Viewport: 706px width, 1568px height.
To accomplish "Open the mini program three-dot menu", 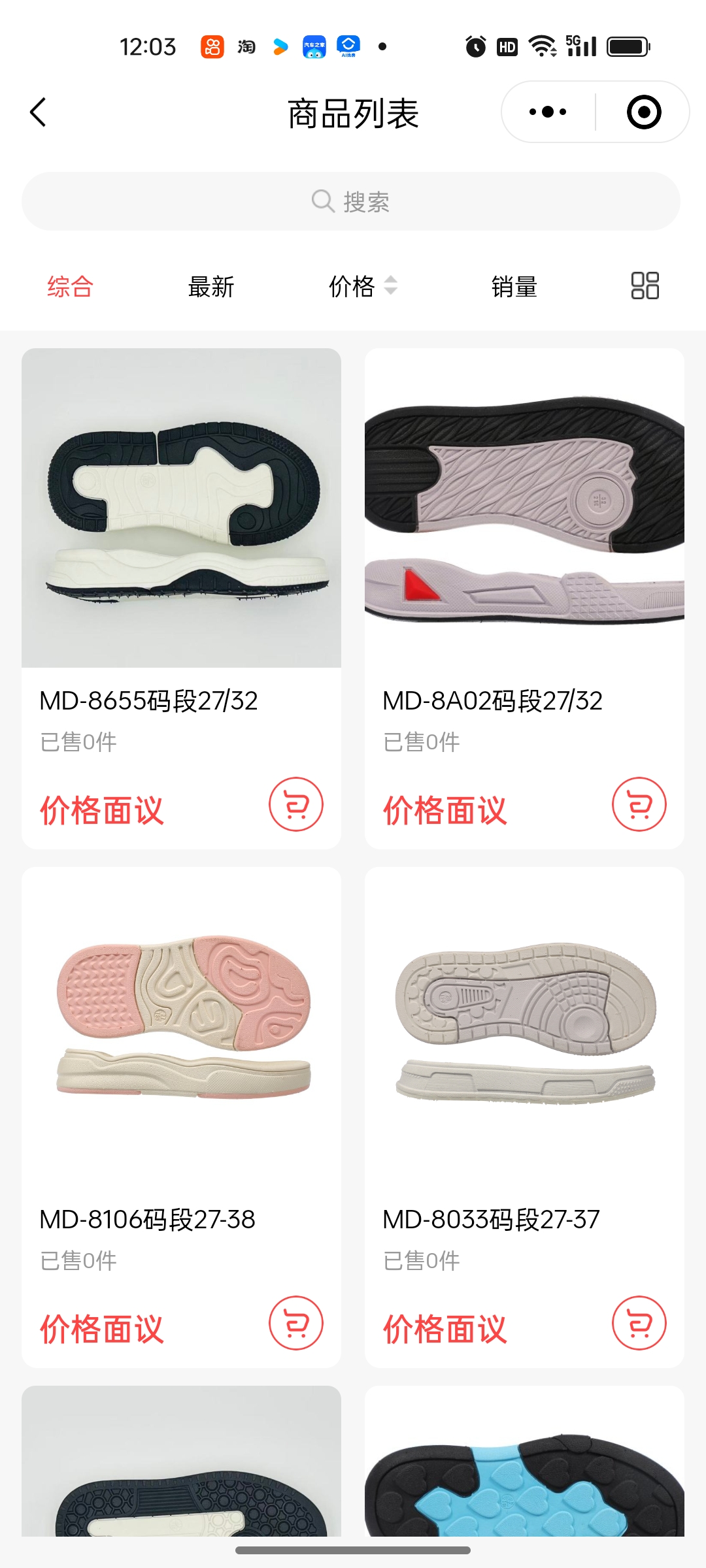I will point(548,112).
